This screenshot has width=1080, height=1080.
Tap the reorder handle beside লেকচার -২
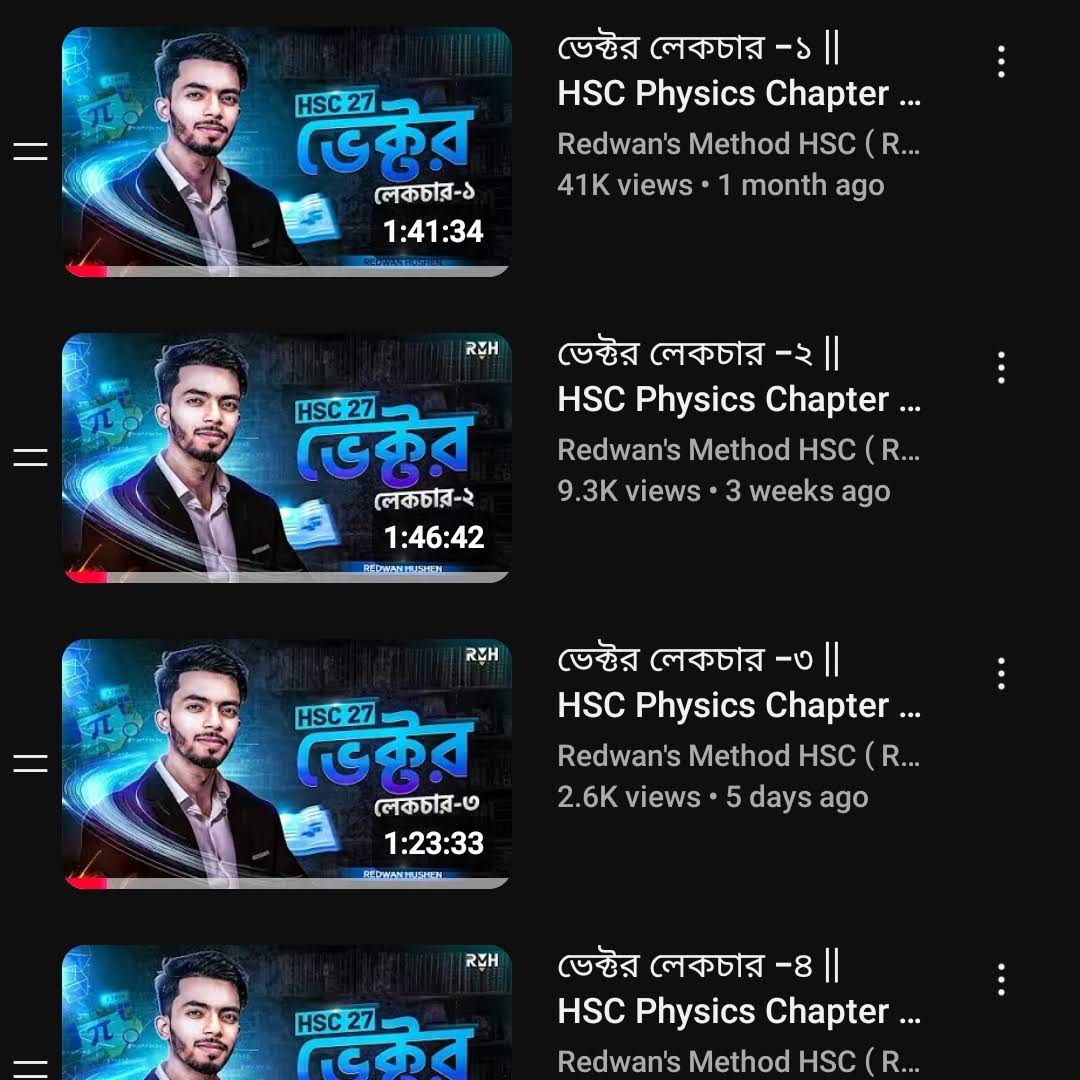30,458
